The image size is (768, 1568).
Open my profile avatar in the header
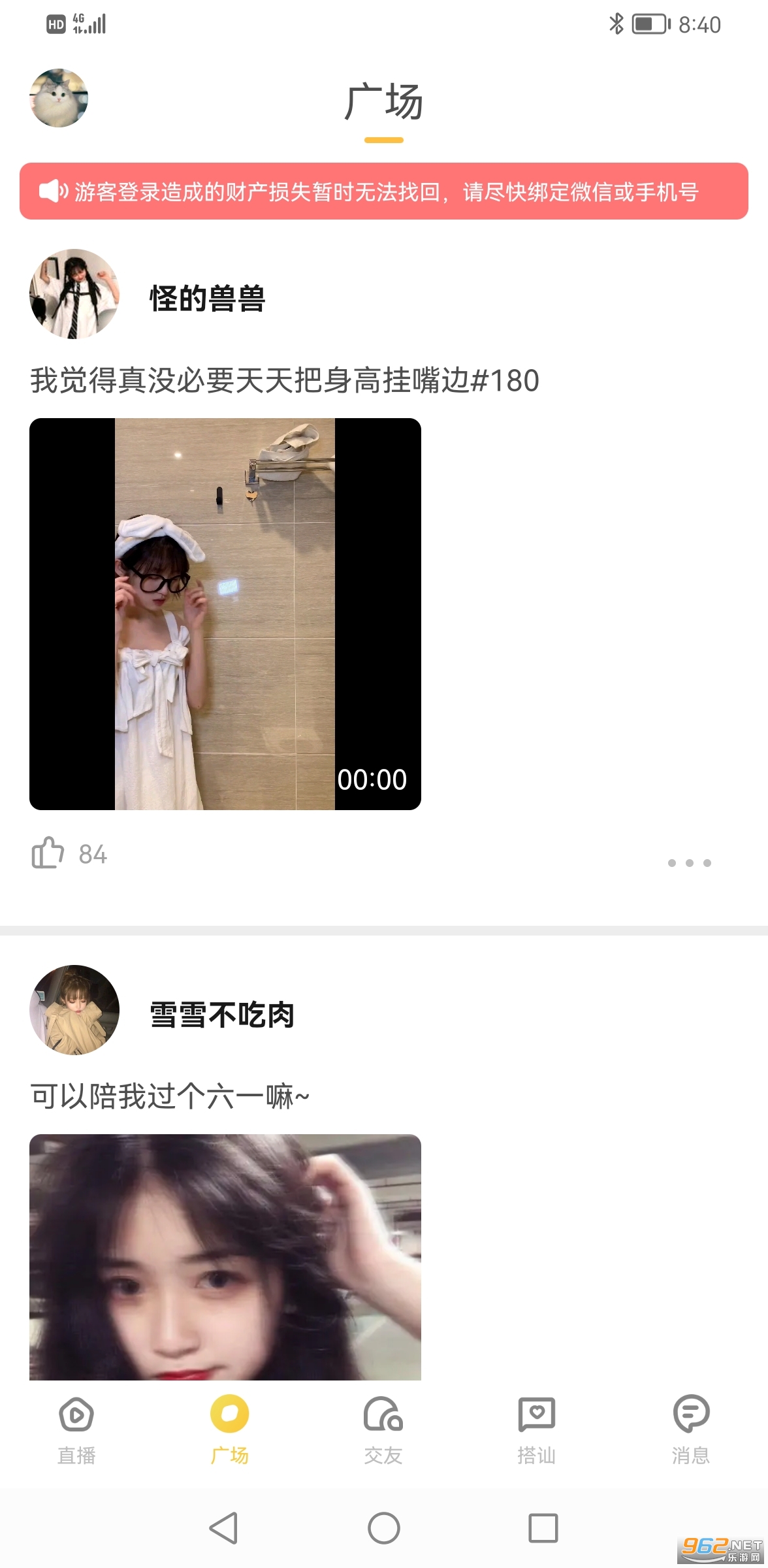click(x=59, y=98)
